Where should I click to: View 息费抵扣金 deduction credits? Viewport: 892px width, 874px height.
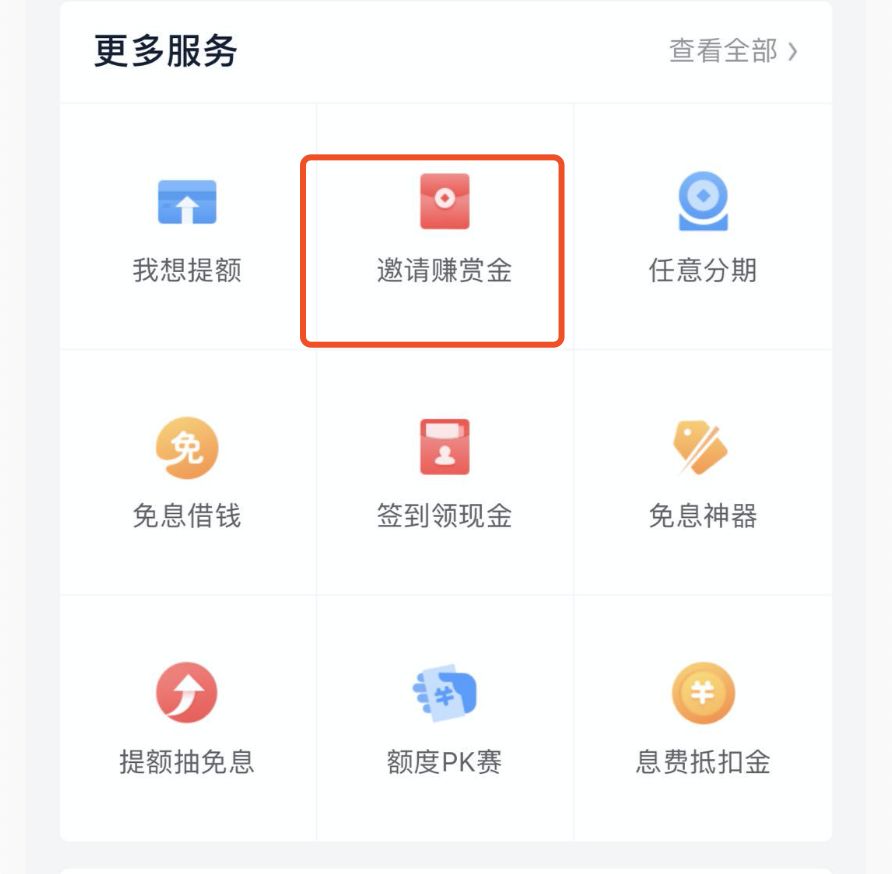[702, 720]
